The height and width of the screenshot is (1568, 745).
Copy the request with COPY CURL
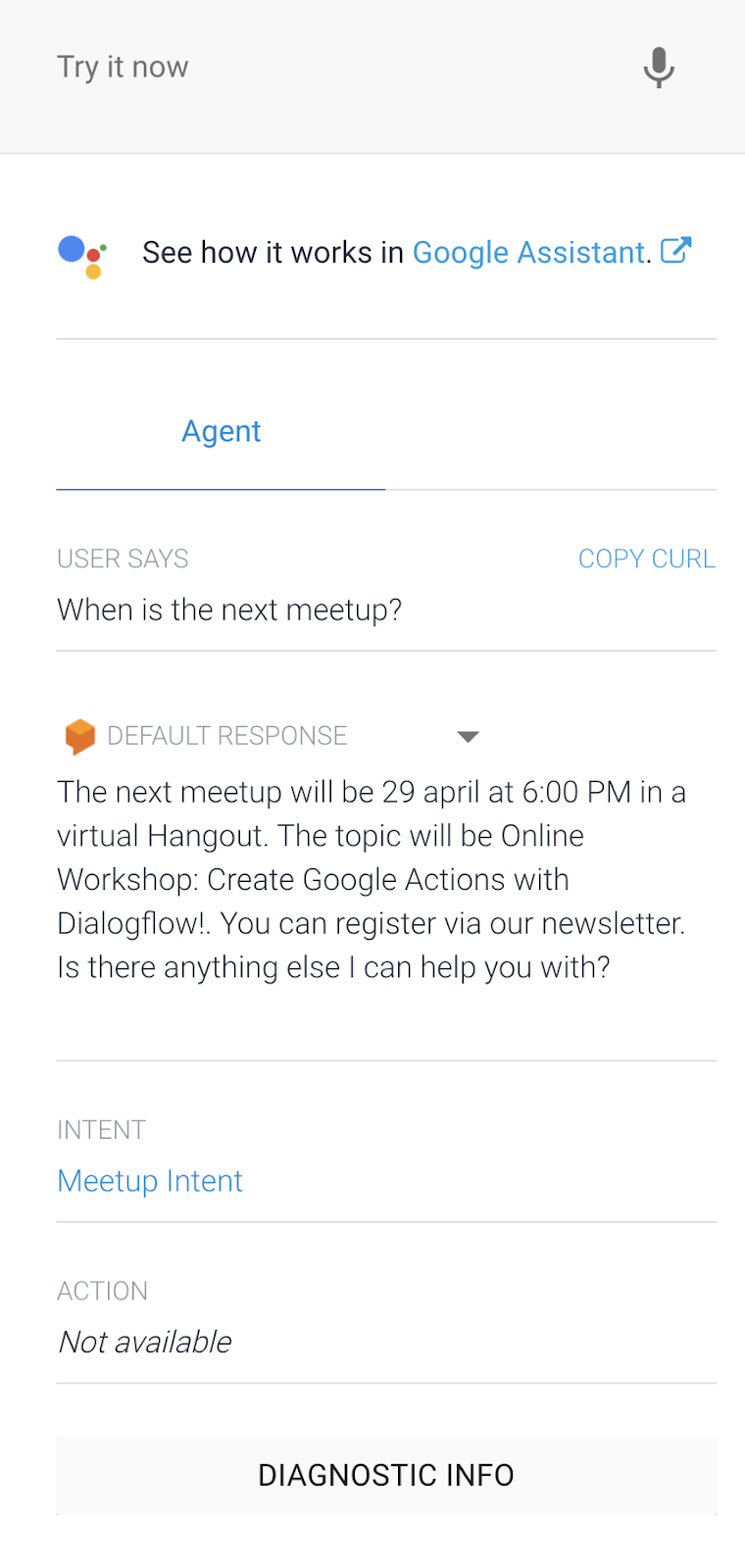click(646, 559)
